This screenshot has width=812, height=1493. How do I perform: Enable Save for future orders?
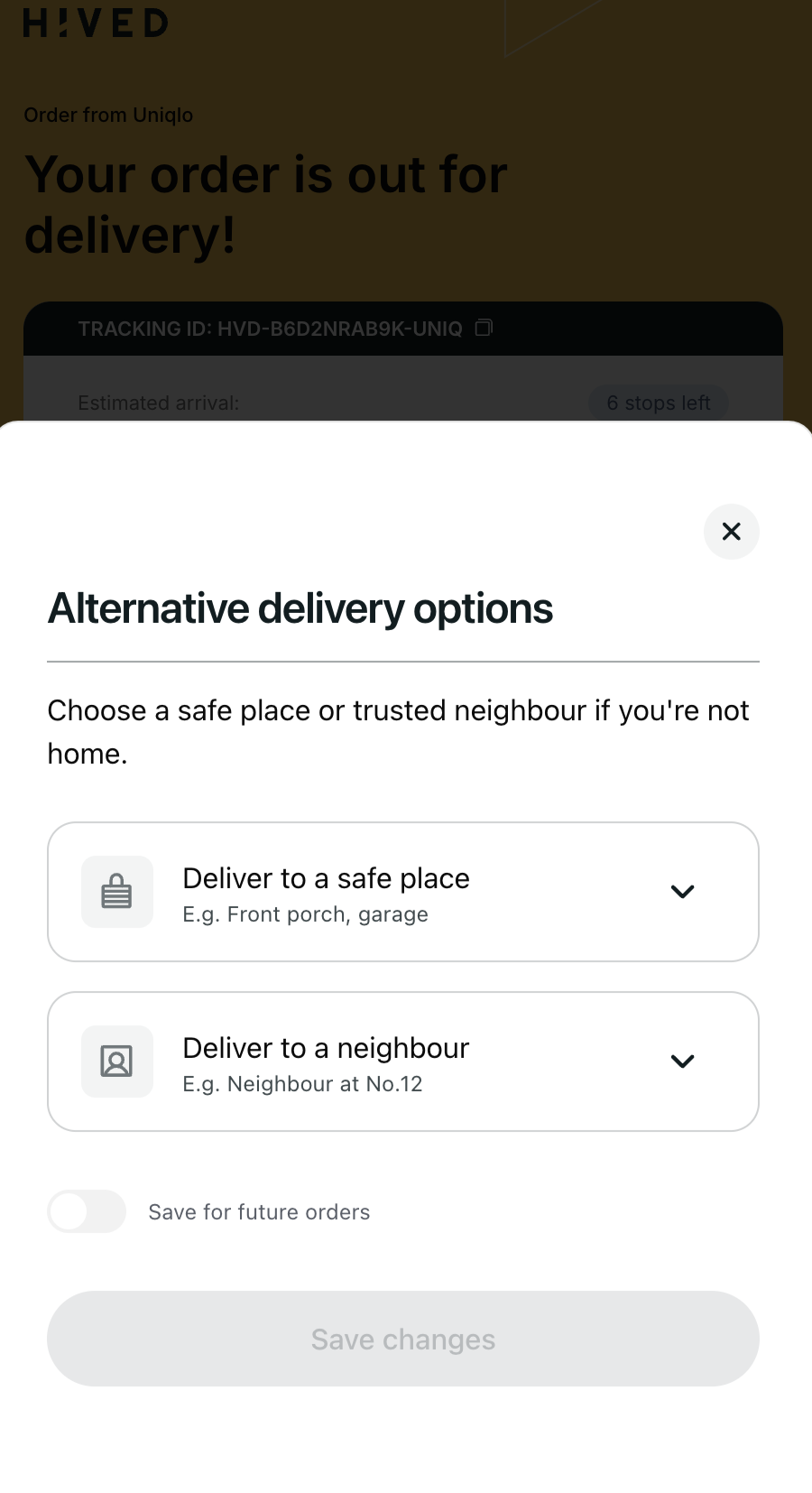point(87,1211)
